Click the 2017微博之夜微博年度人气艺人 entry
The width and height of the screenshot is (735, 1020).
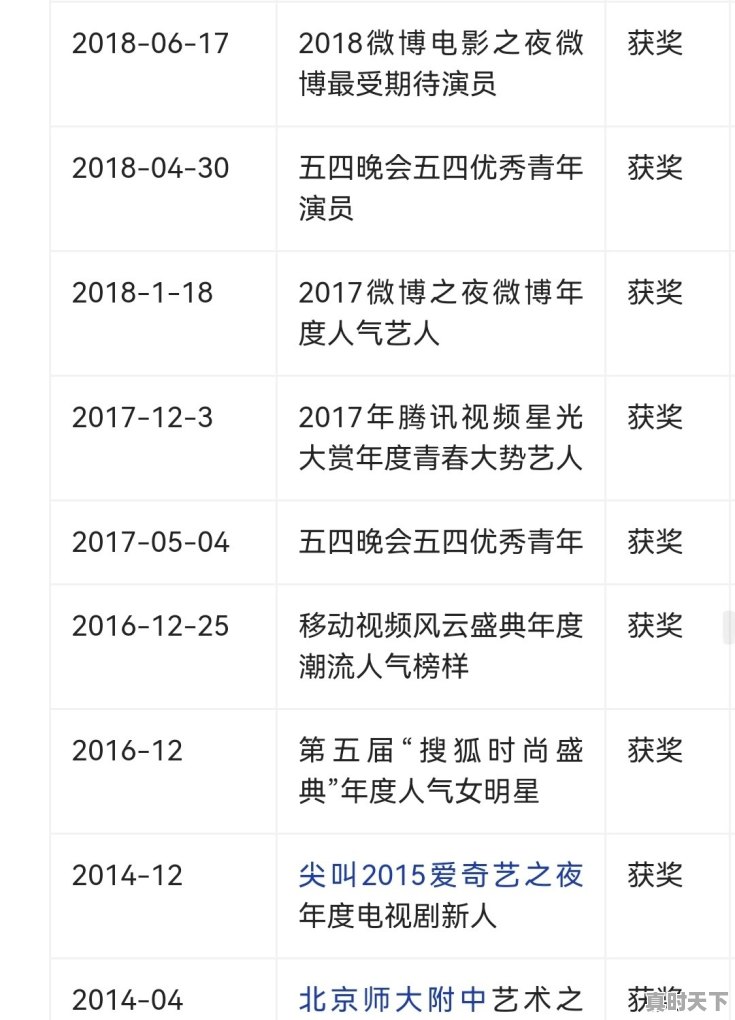(441, 313)
